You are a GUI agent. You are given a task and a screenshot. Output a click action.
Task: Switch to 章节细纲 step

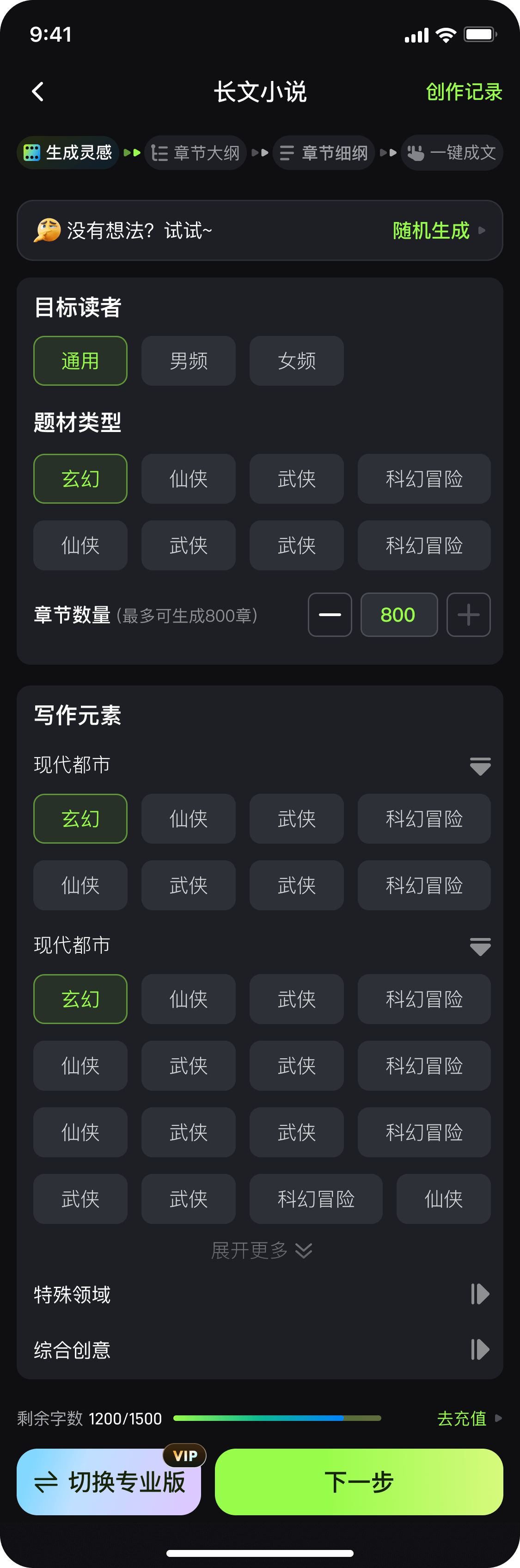pyautogui.click(x=324, y=153)
